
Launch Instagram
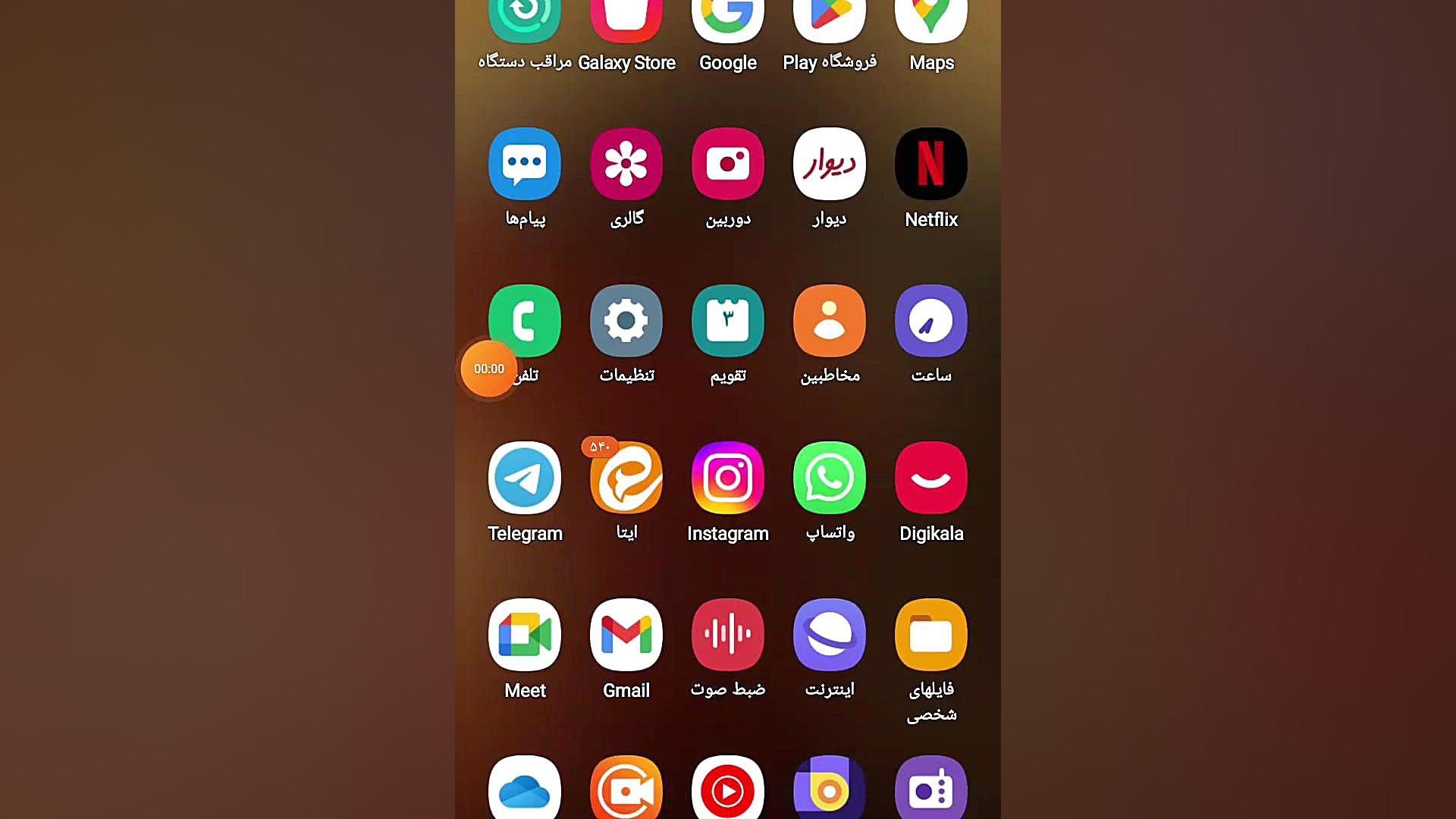tap(728, 478)
